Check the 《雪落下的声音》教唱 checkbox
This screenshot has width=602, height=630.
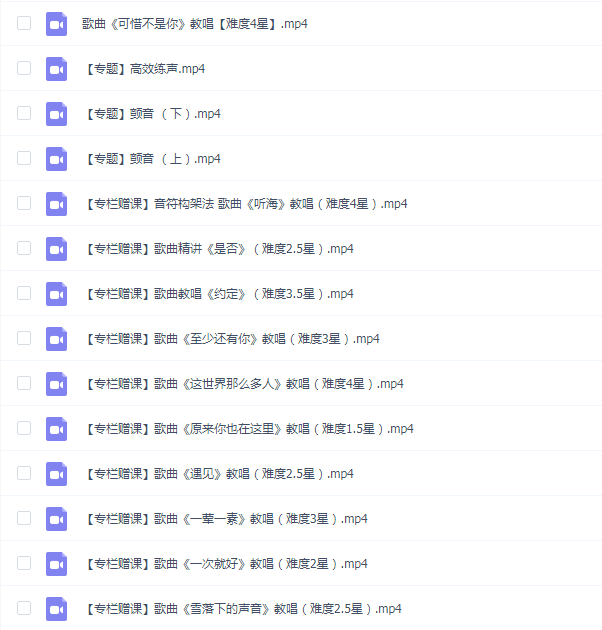tap(24, 608)
